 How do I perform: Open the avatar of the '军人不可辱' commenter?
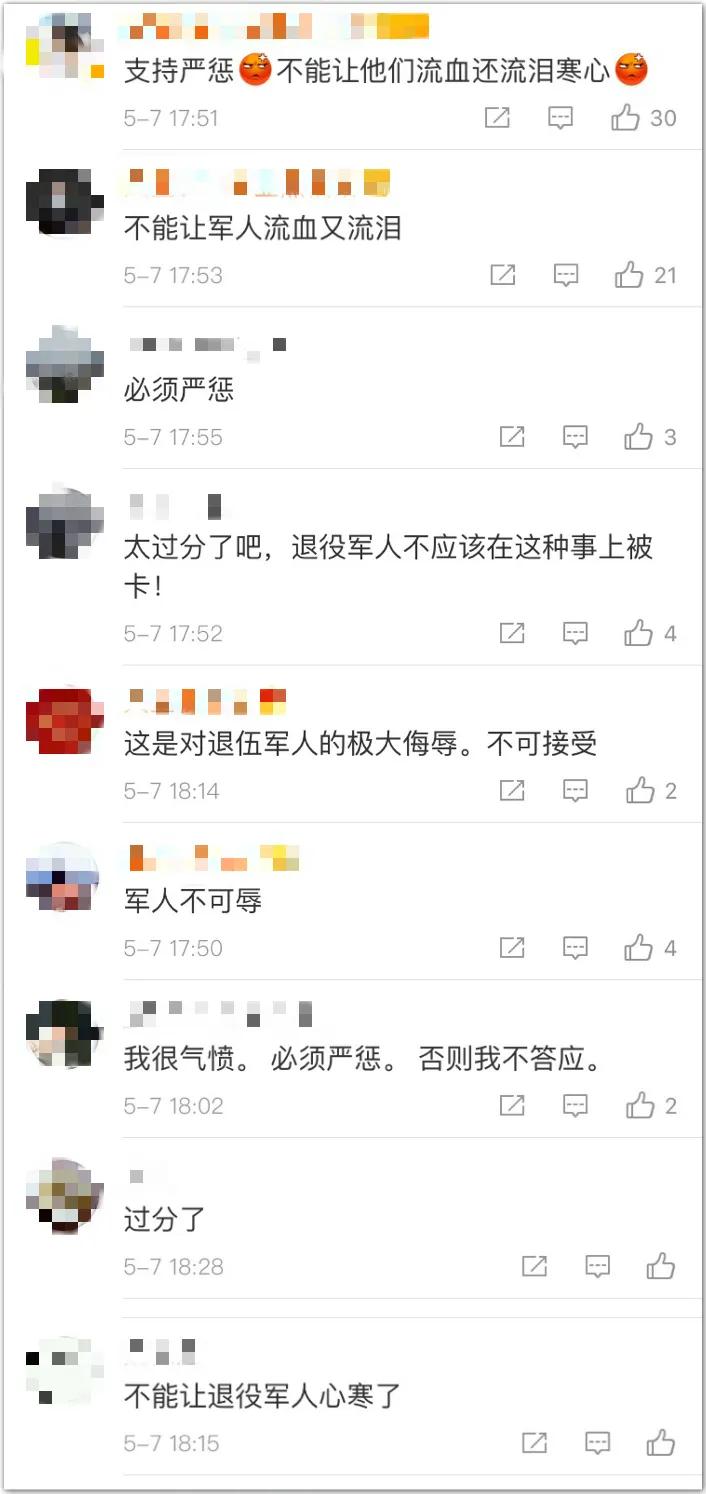coord(64,877)
